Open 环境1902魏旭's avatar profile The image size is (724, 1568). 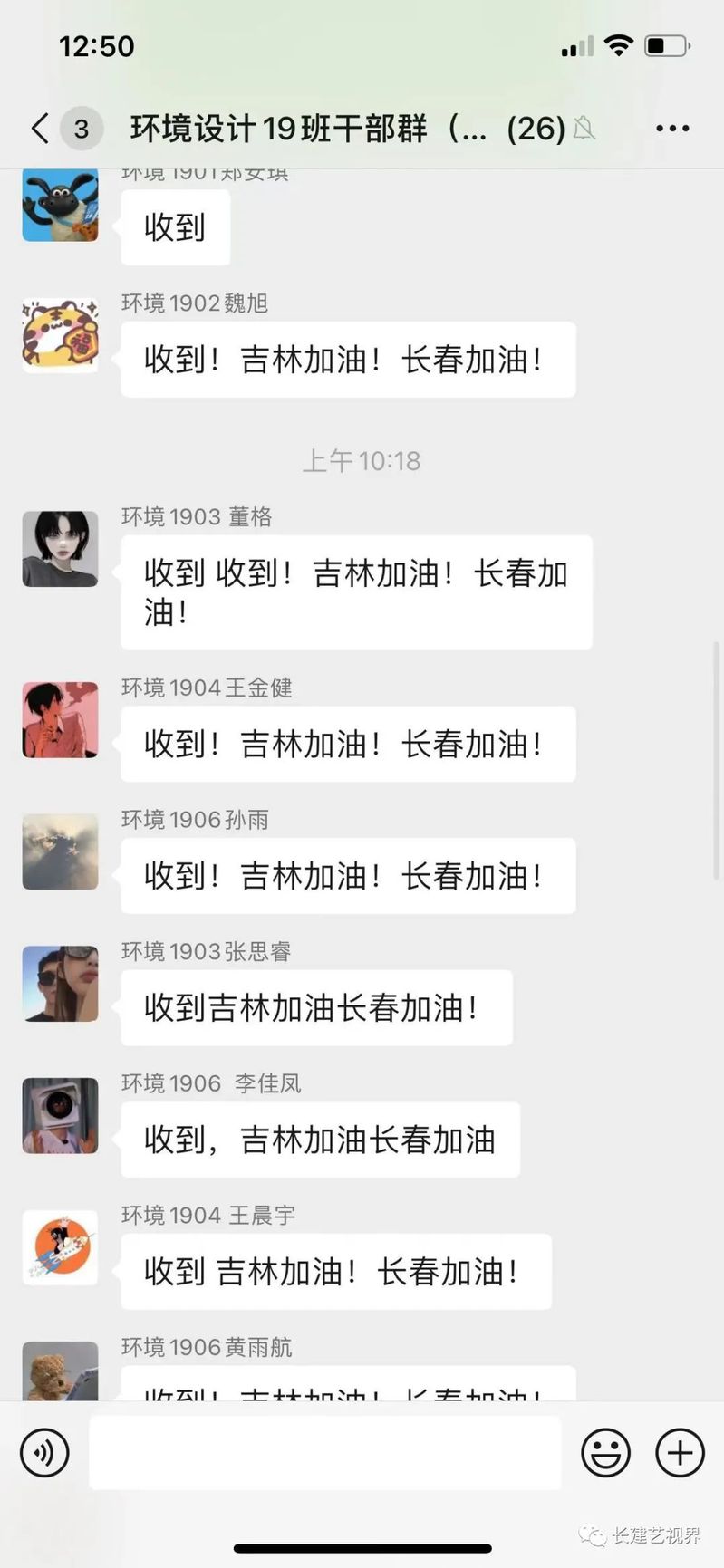(60, 335)
